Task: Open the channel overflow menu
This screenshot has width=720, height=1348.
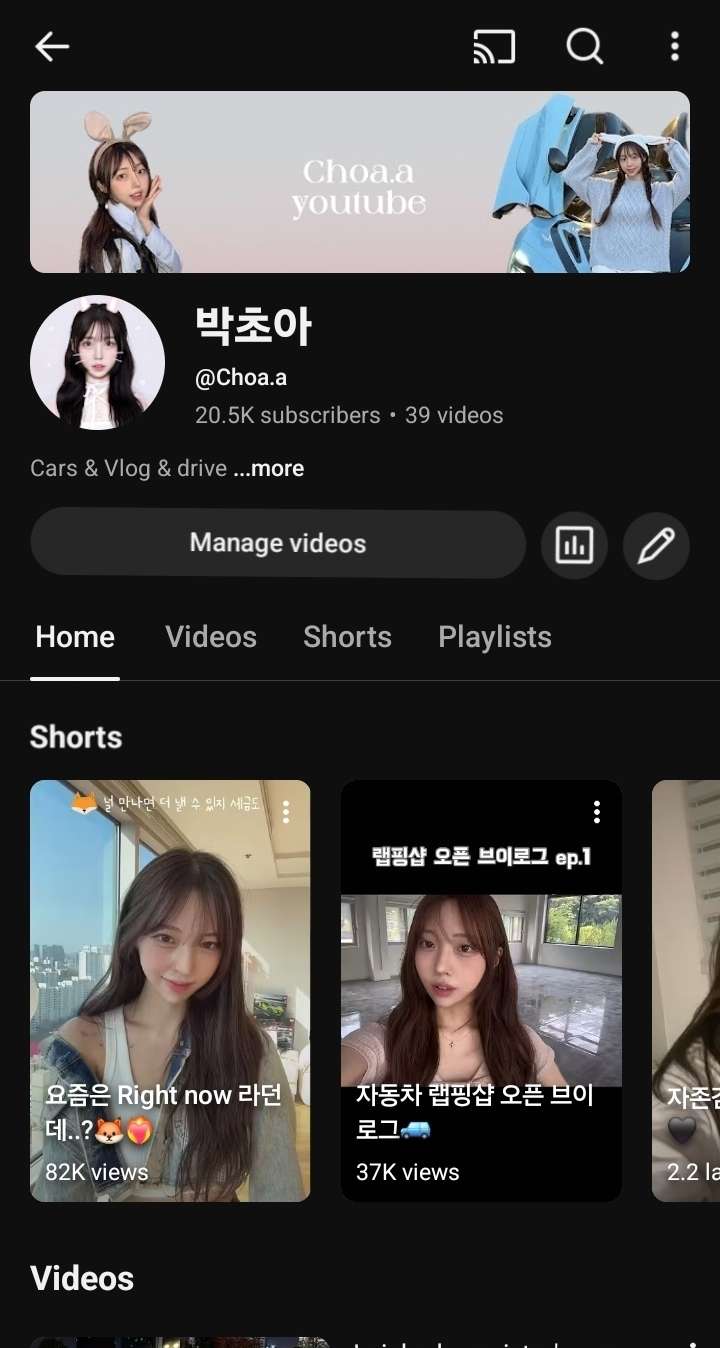Action: click(675, 46)
